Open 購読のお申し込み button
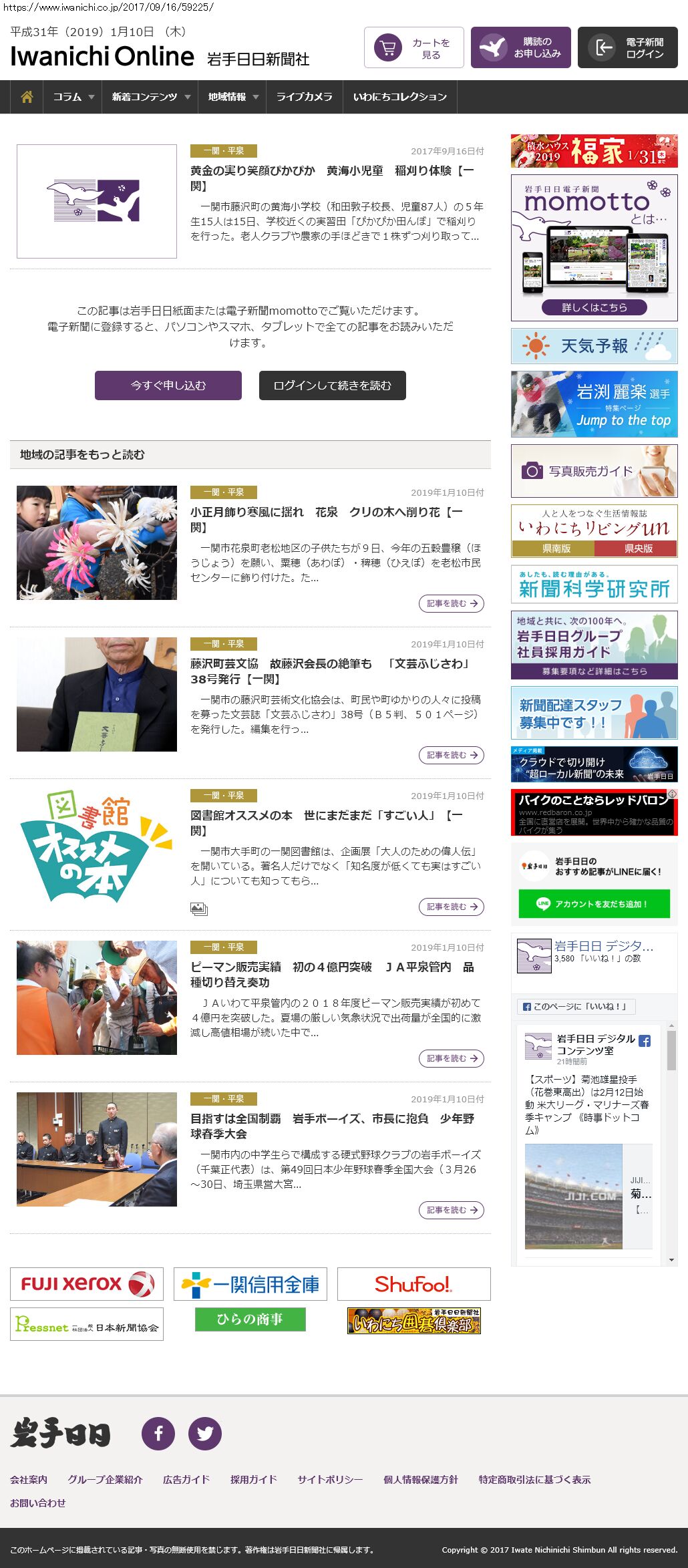 (521, 47)
